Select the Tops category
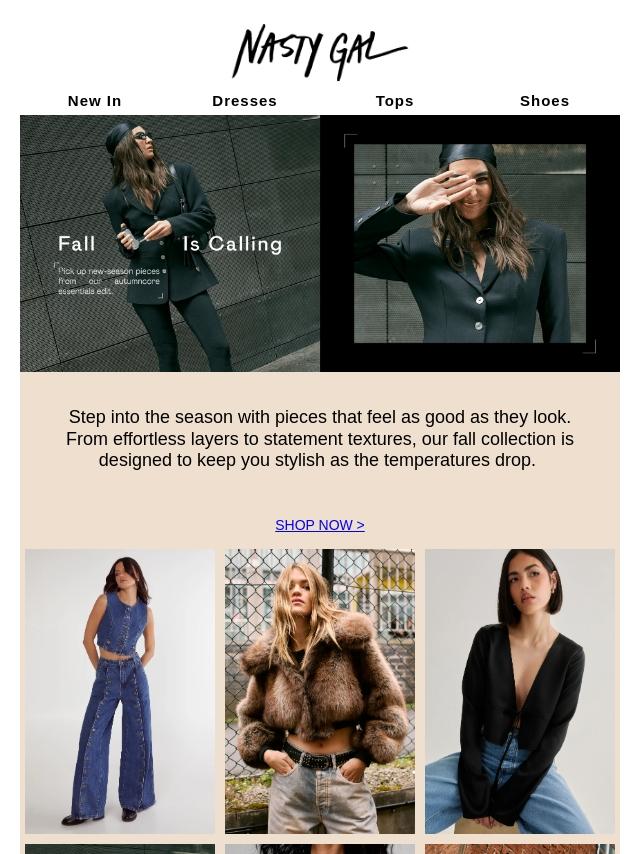Image resolution: width=640 pixels, height=854 pixels. pyautogui.click(x=394, y=101)
